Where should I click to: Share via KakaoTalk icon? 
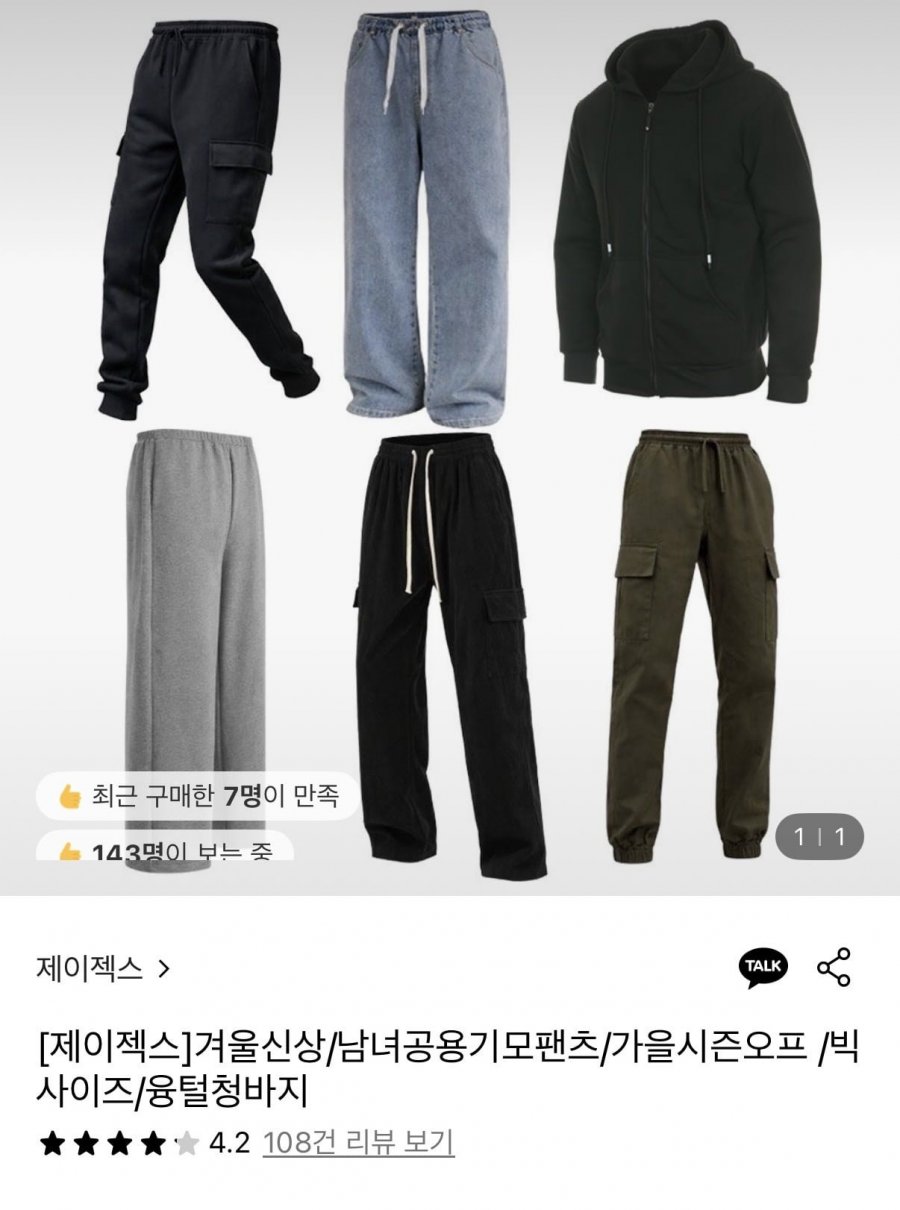tap(762, 967)
